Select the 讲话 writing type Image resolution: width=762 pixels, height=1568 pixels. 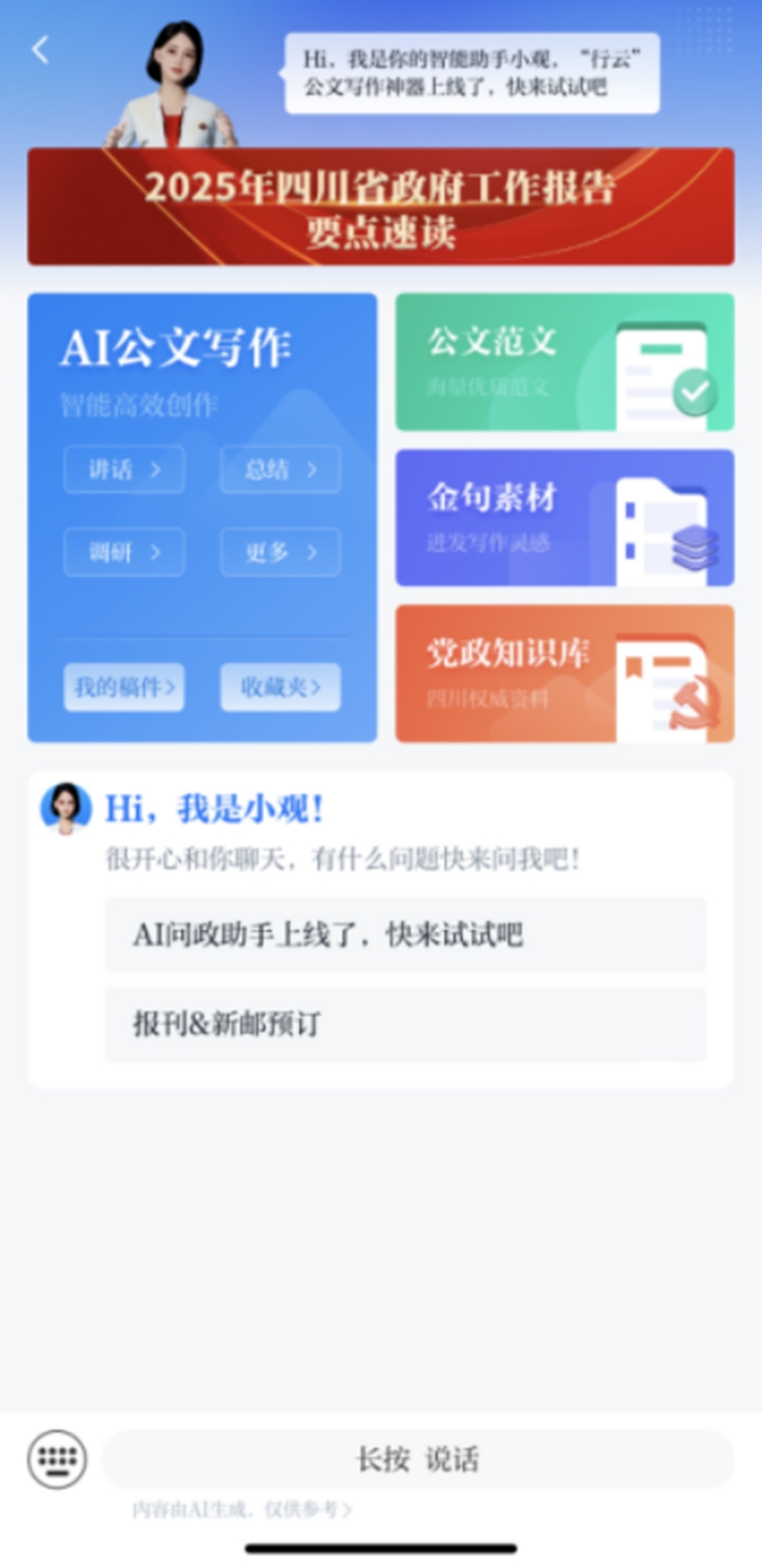point(124,469)
